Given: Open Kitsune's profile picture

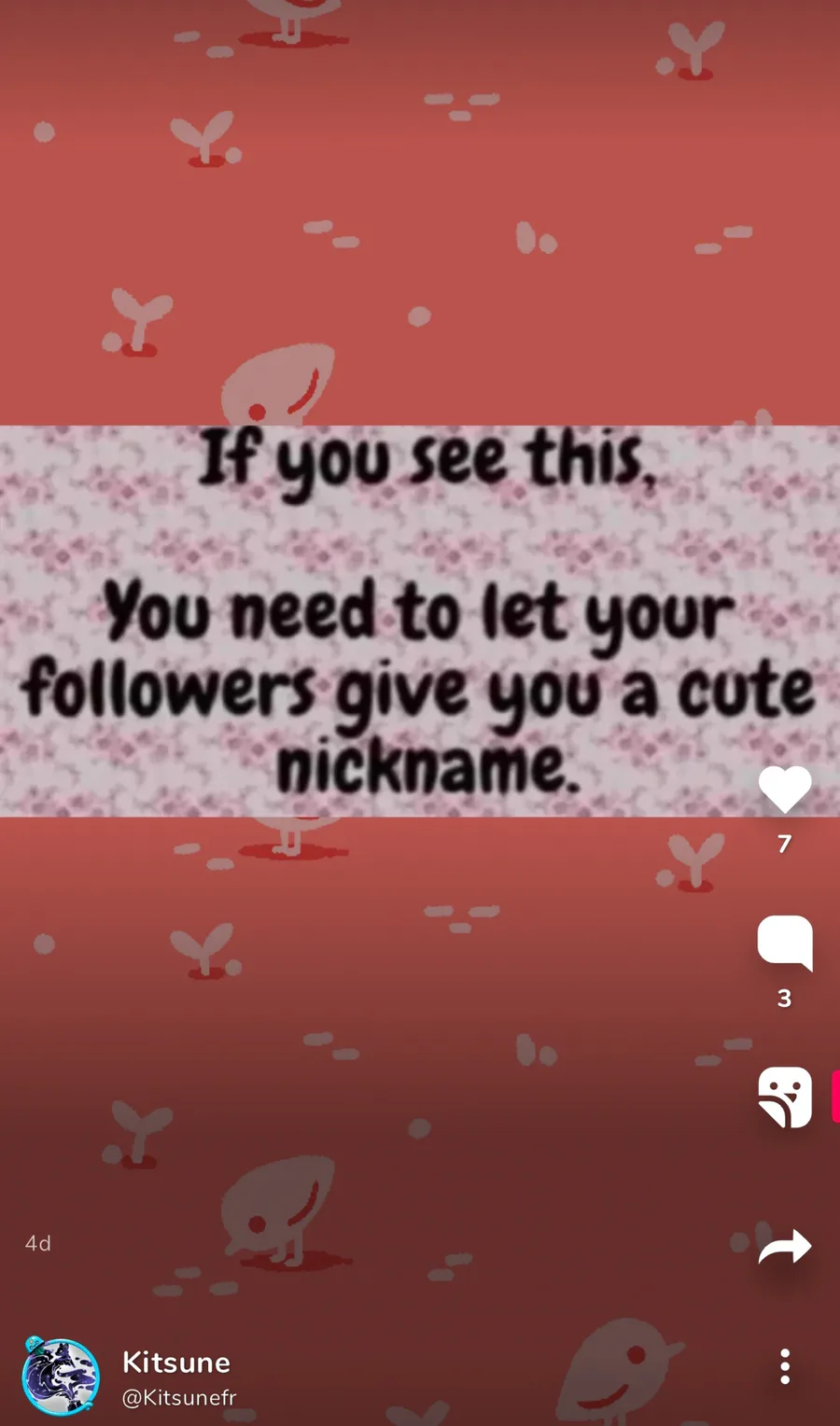Looking at the screenshot, I should tap(61, 1377).
